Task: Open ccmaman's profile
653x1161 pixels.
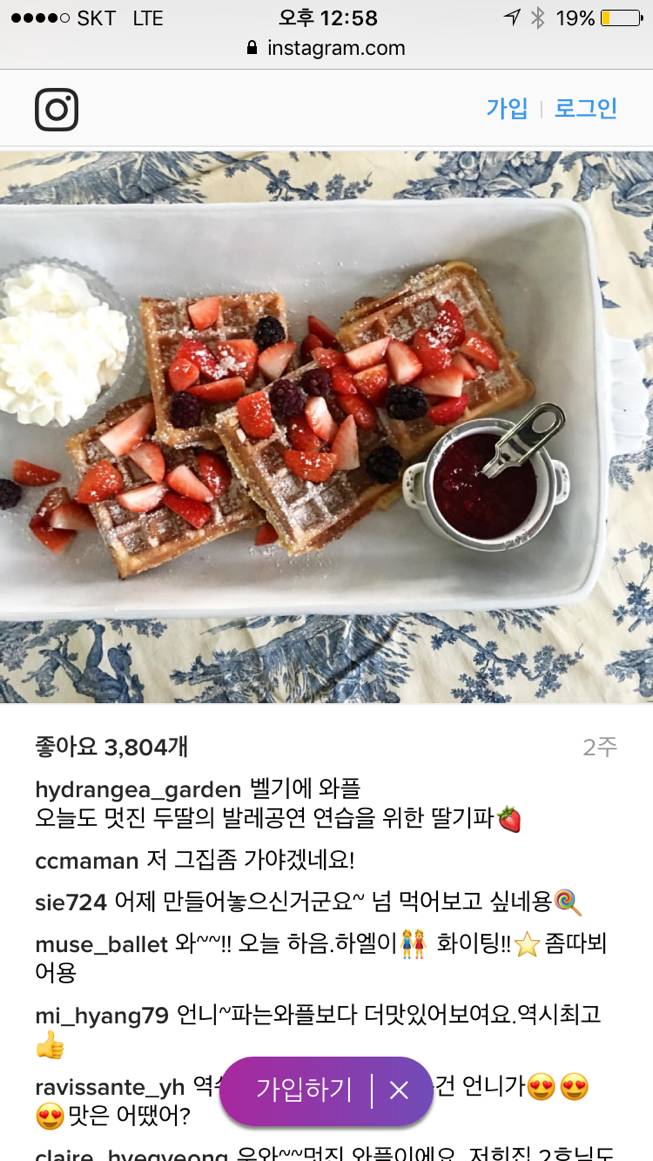Action: [86, 861]
